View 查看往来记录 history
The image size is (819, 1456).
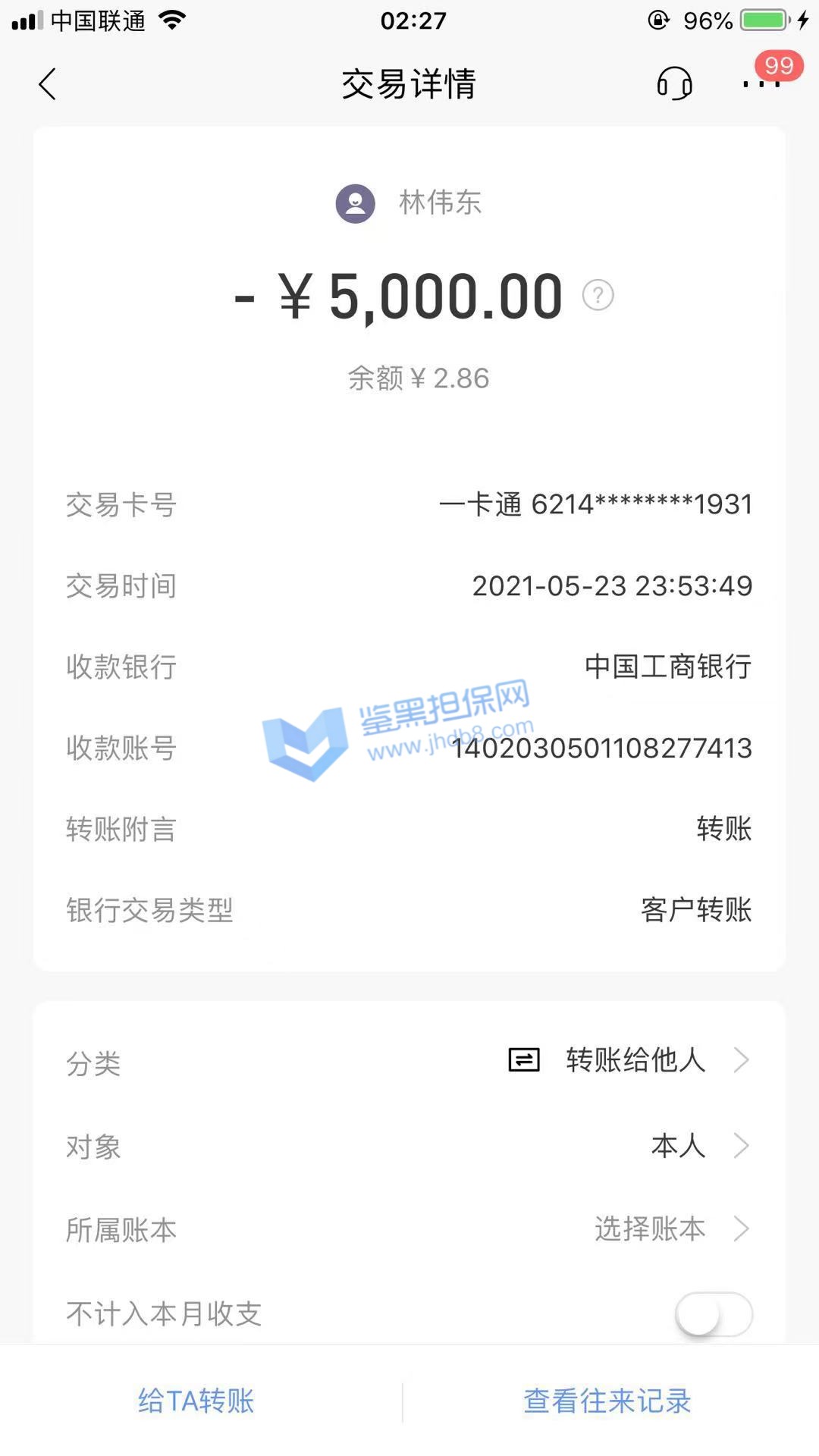pos(607,1401)
